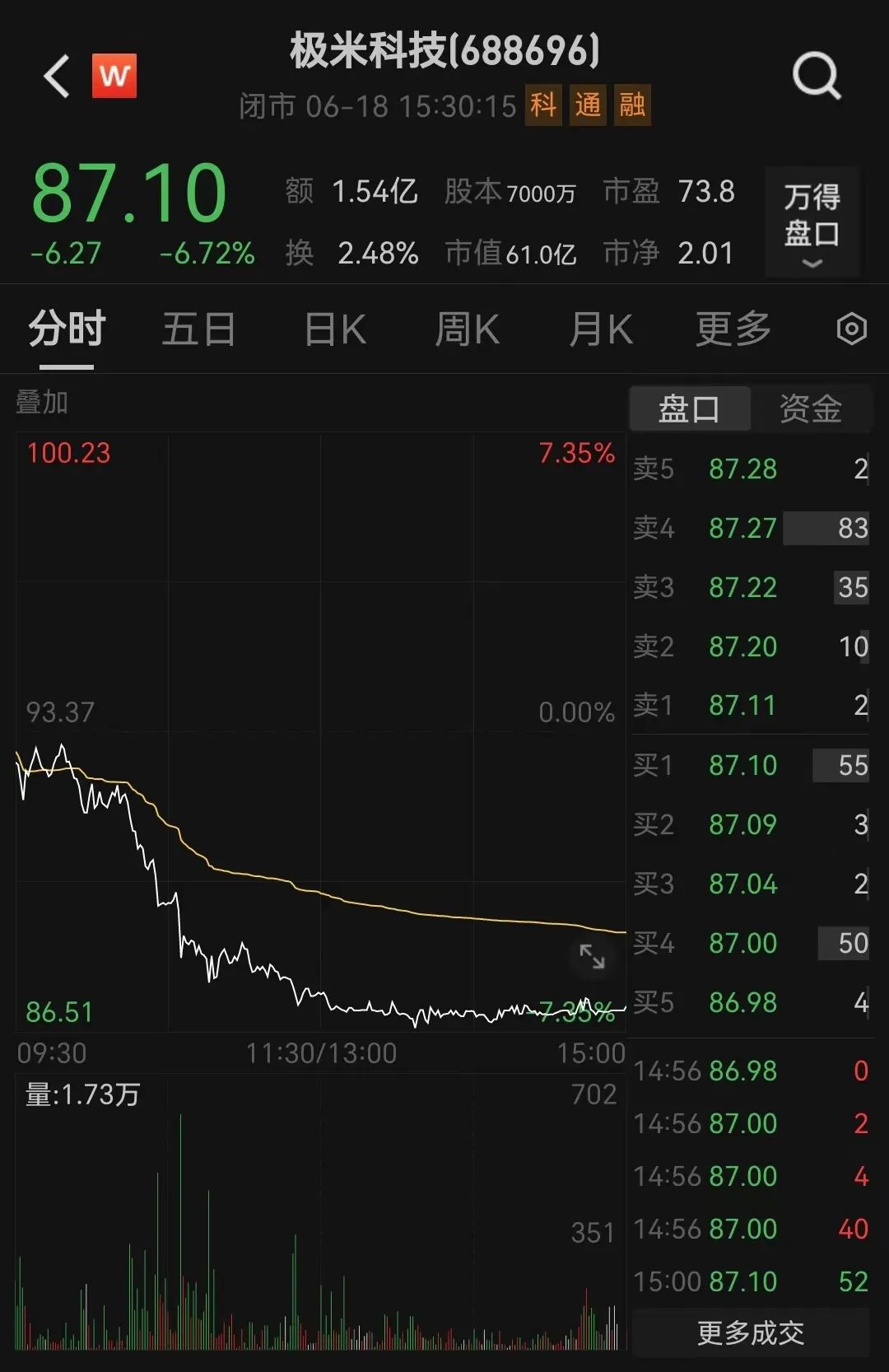
Task: Show the 月K chart tab
Action: click(601, 329)
